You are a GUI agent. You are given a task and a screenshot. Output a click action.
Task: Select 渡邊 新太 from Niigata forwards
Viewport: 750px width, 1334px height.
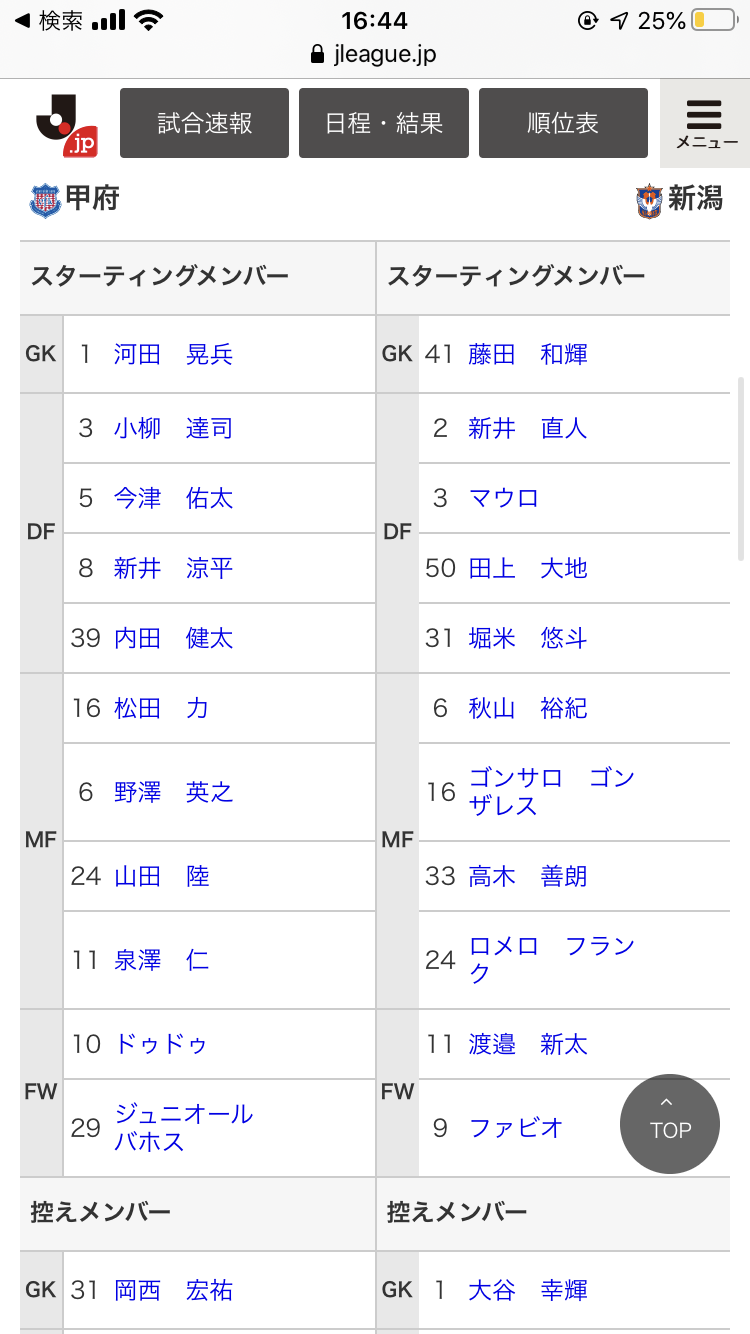pos(528,1044)
